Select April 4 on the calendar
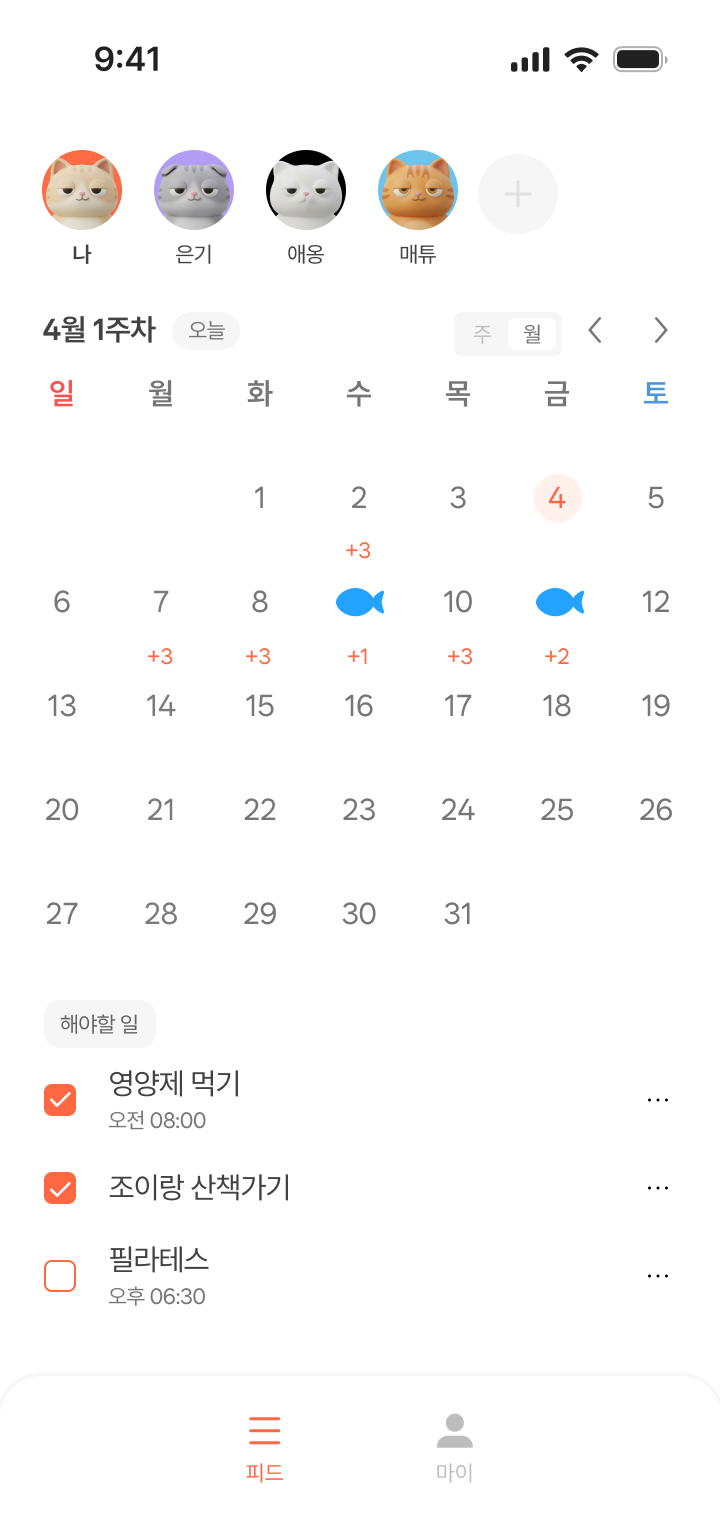 coord(557,497)
